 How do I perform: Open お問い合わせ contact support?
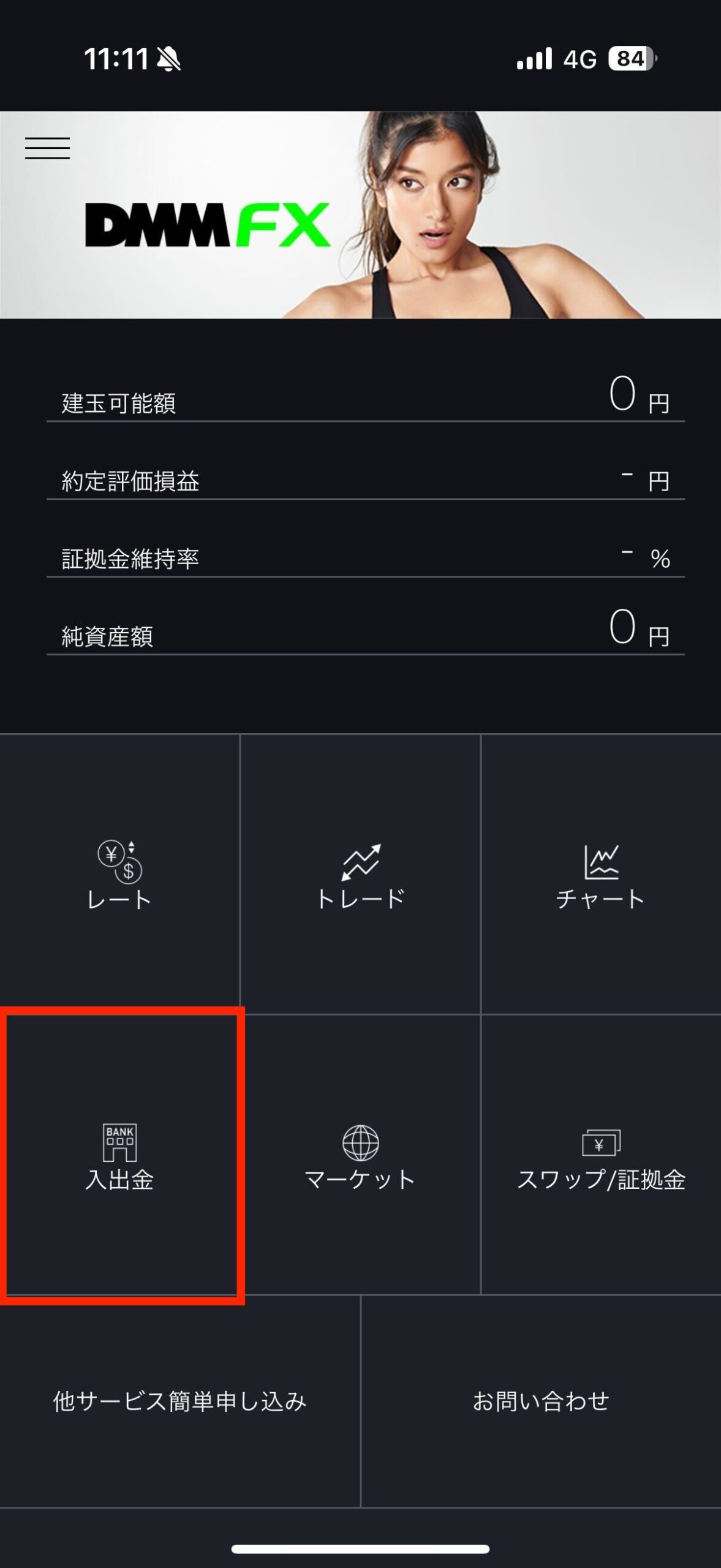(541, 1401)
